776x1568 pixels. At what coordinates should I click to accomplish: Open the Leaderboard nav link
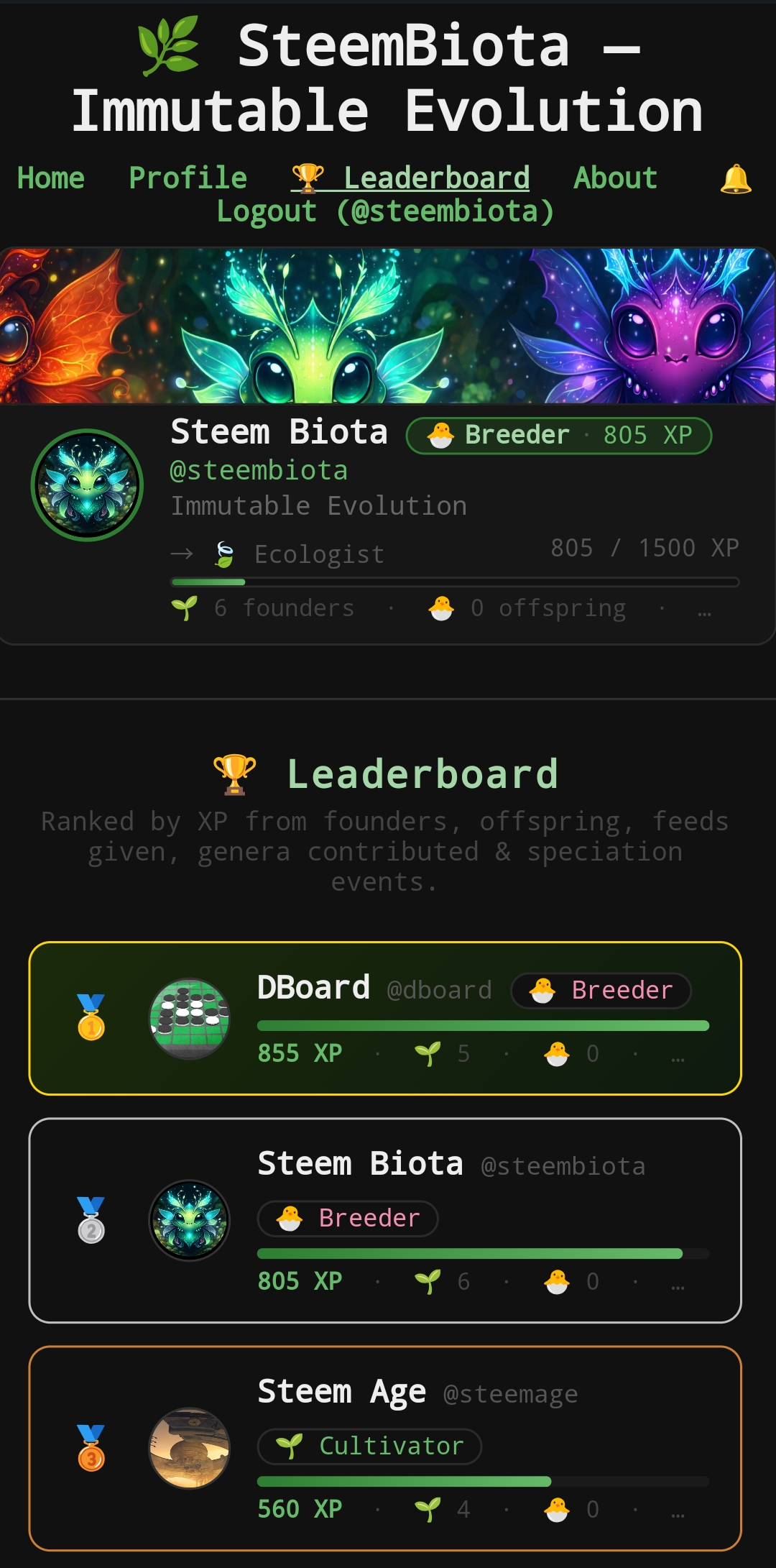click(410, 178)
